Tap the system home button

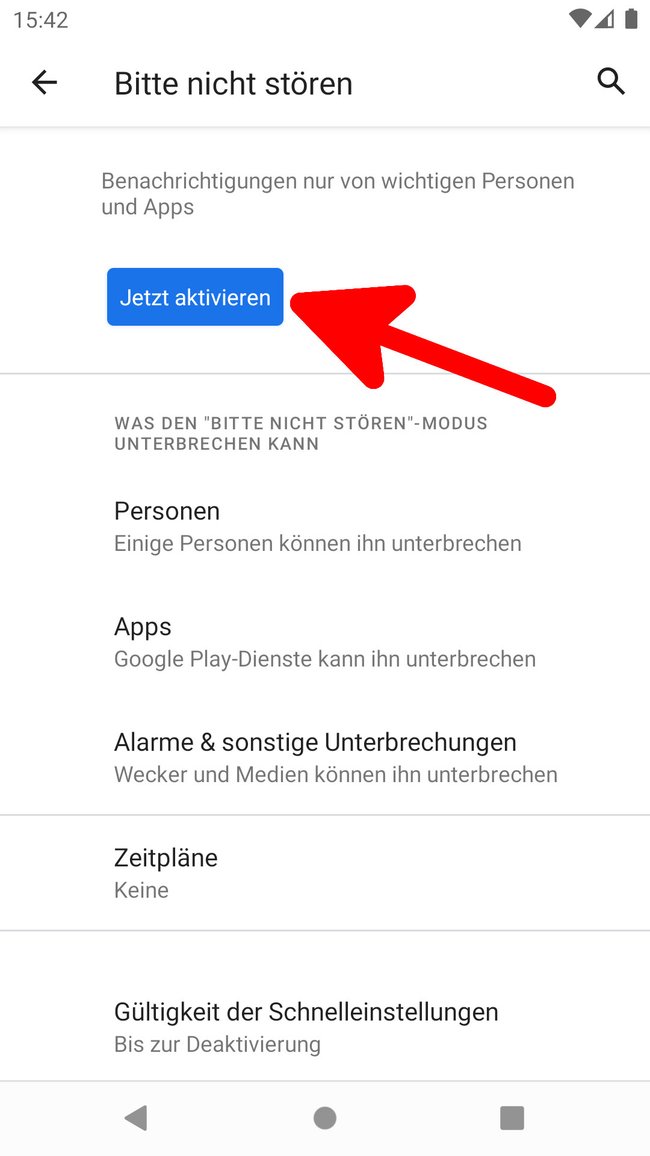(325, 1118)
